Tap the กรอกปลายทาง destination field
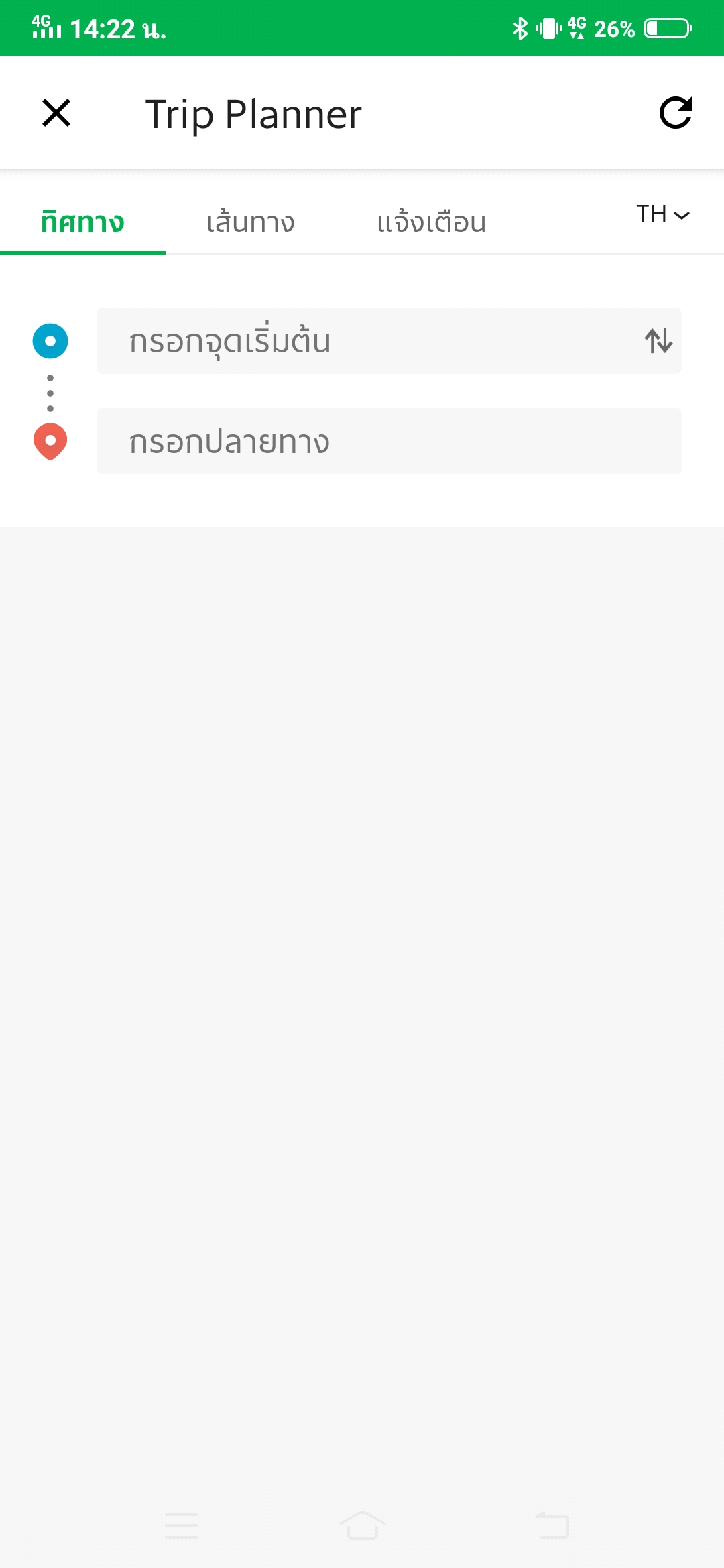Image resolution: width=724 pixels, height=1568 pixels. pos(389,442)
